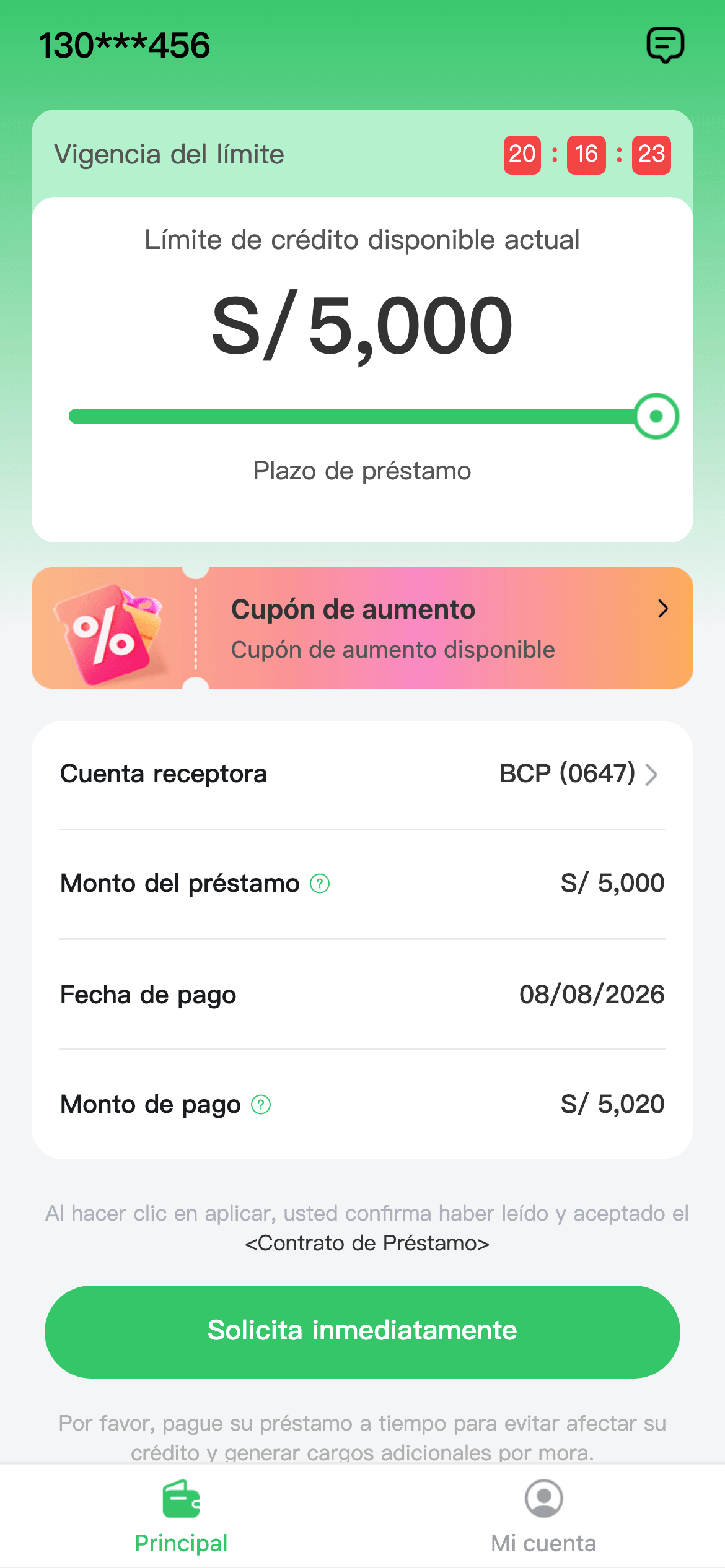Screen dimensions: 725x1568
Task: Show help for Monto del préstamo
Action: click(x=320, y=884)
